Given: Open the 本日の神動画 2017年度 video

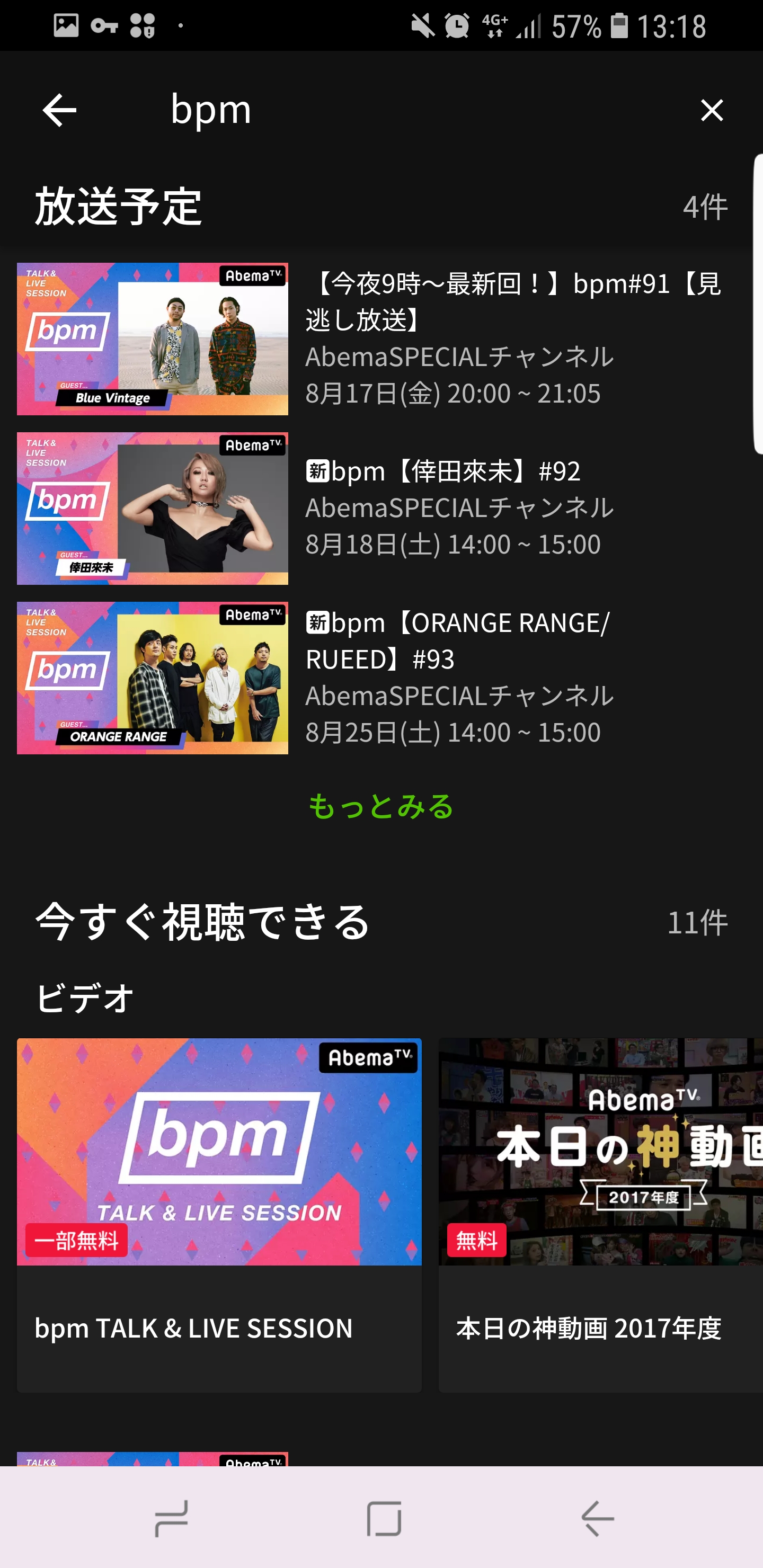Looking at the screenshot, I should (x=600, y=1214).
